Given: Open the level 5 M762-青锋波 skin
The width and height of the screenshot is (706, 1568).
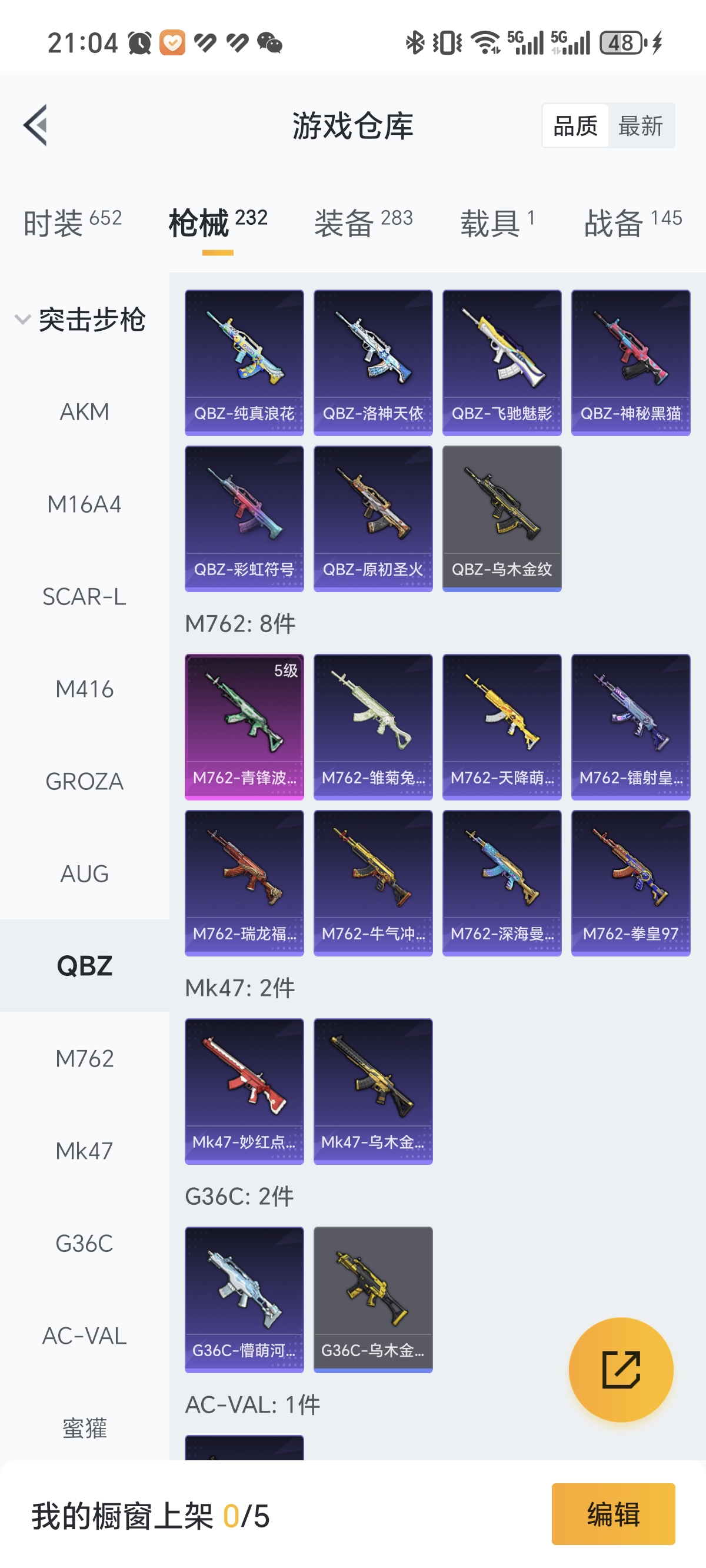Looking at the screenshot, I should tap(244, 727).
